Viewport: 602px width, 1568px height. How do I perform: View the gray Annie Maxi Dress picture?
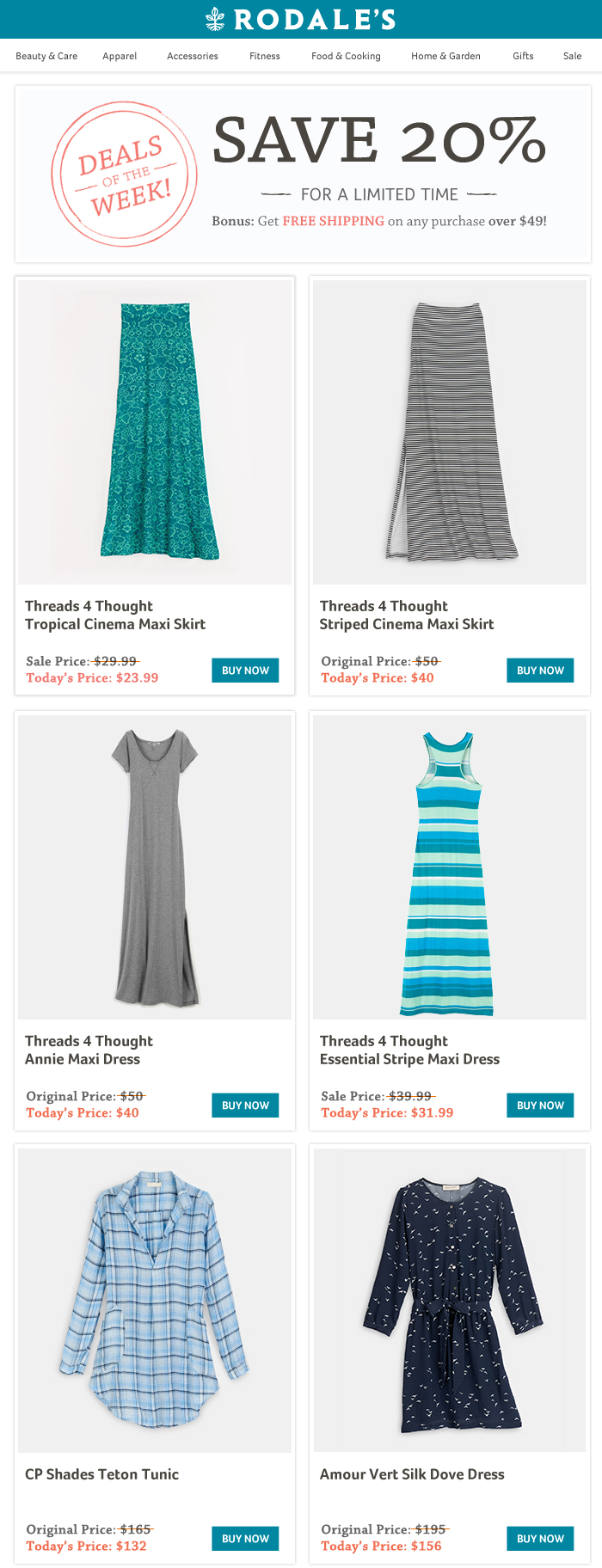click(x=156, y=867)
